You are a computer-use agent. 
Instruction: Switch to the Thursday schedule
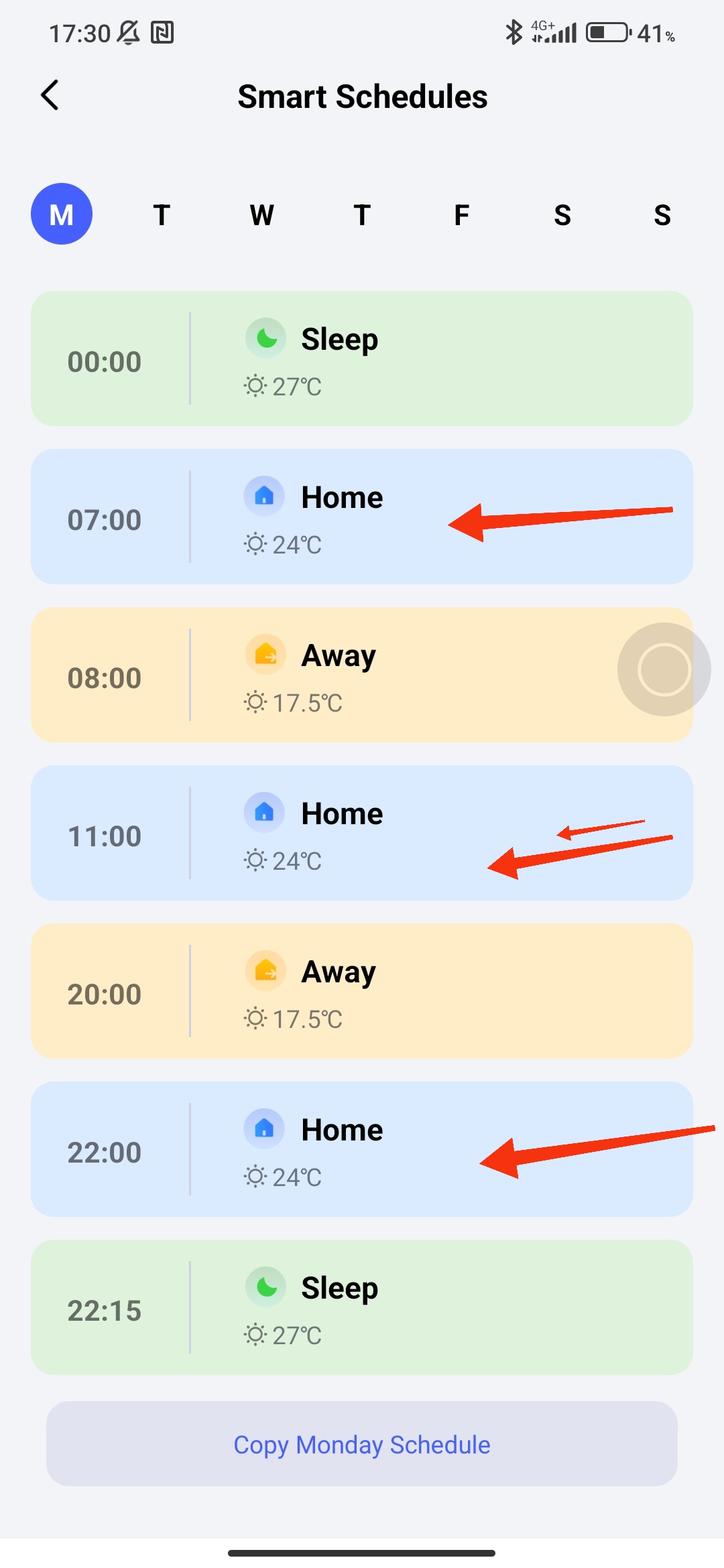[x=362, y=215]
